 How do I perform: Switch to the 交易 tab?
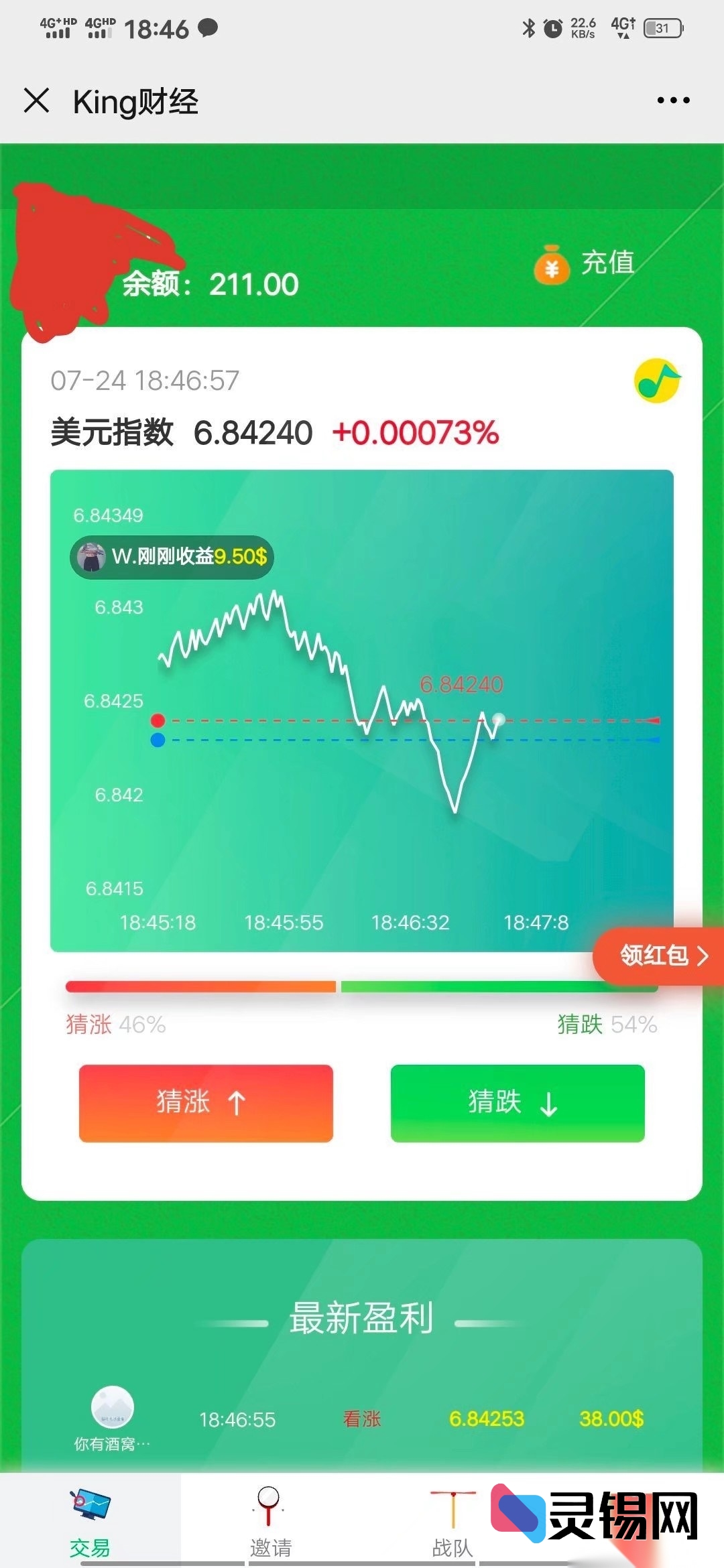90,1520
